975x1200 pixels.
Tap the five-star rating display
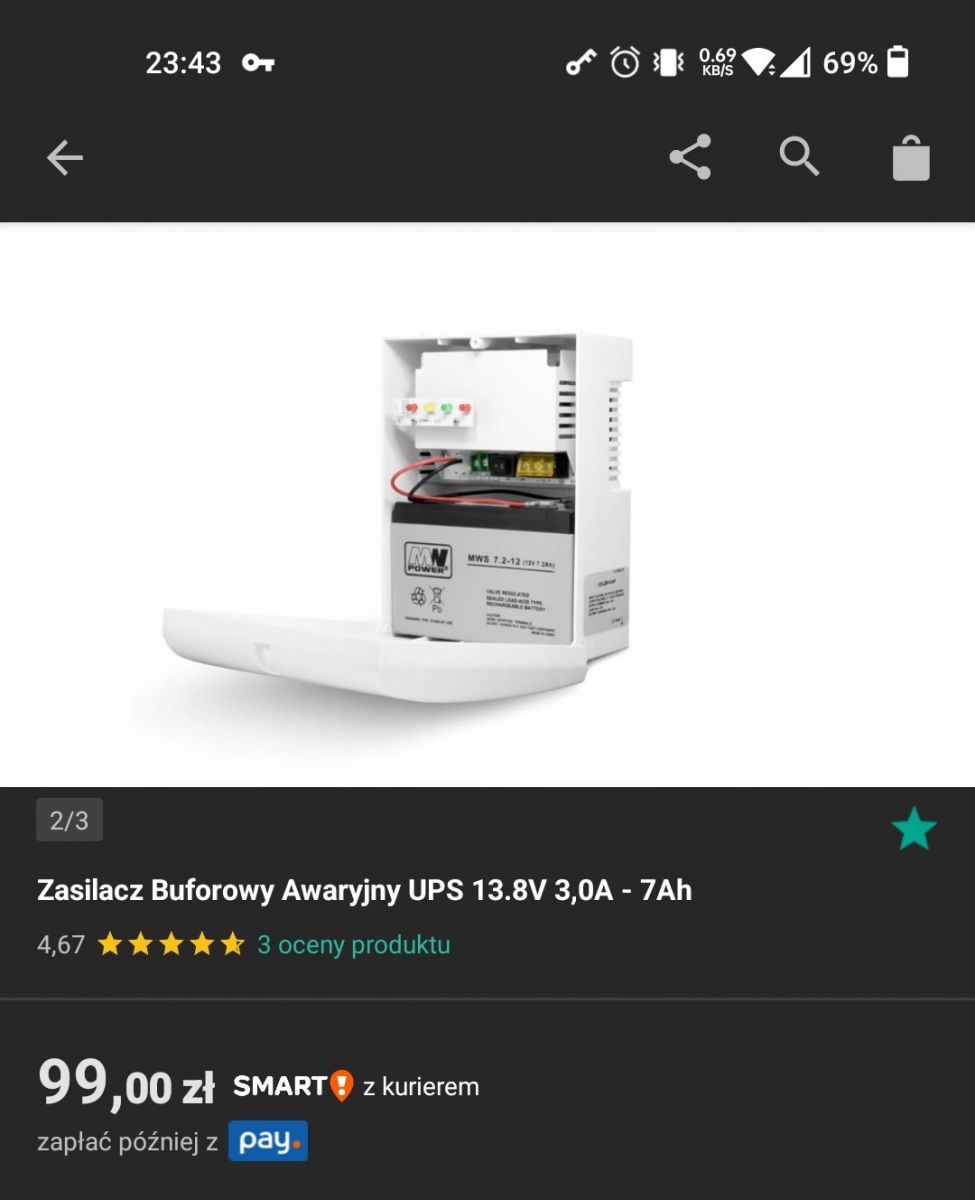170,944
